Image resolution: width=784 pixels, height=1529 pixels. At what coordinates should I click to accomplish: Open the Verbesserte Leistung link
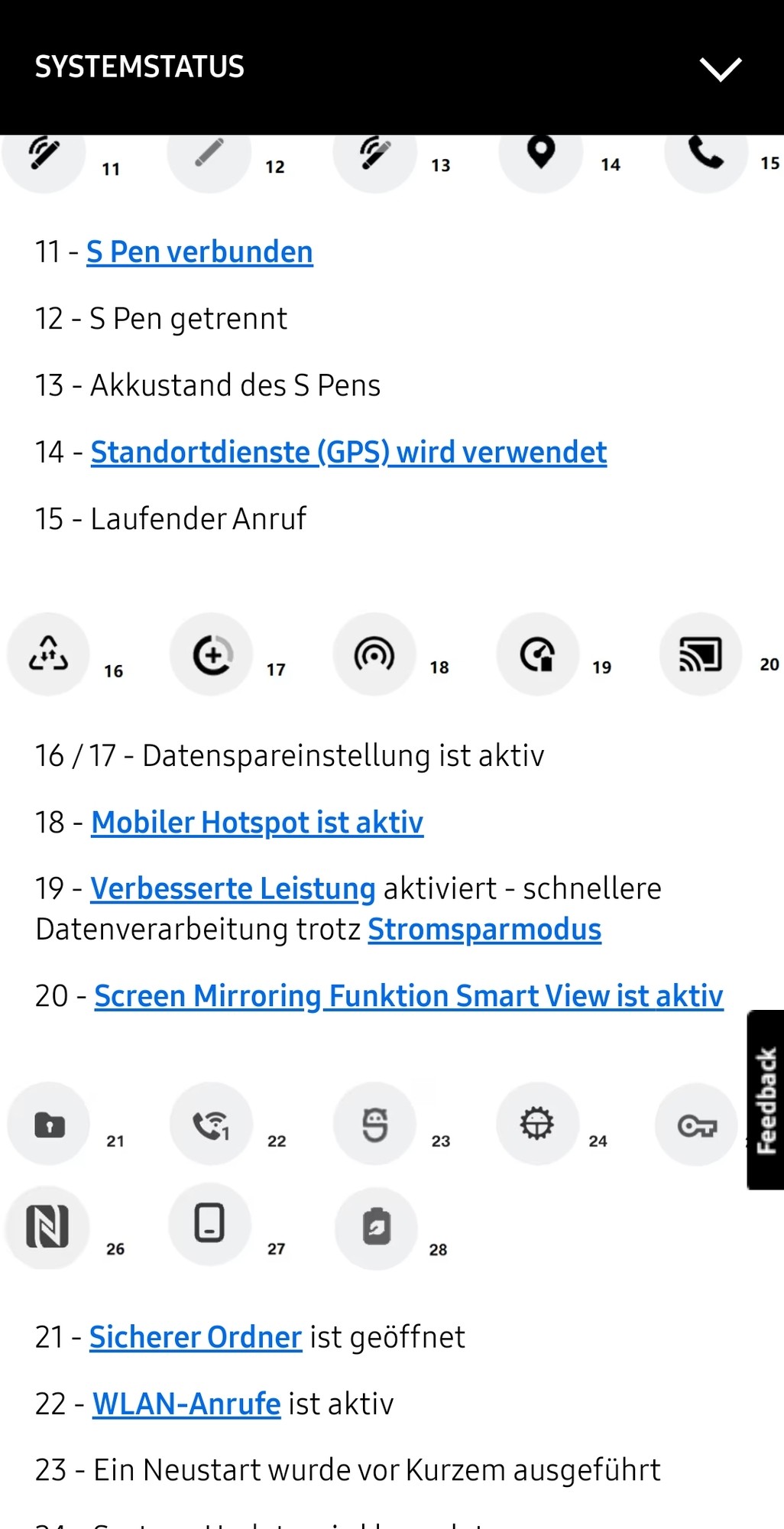pyautogui.click(x=232, y=889)
